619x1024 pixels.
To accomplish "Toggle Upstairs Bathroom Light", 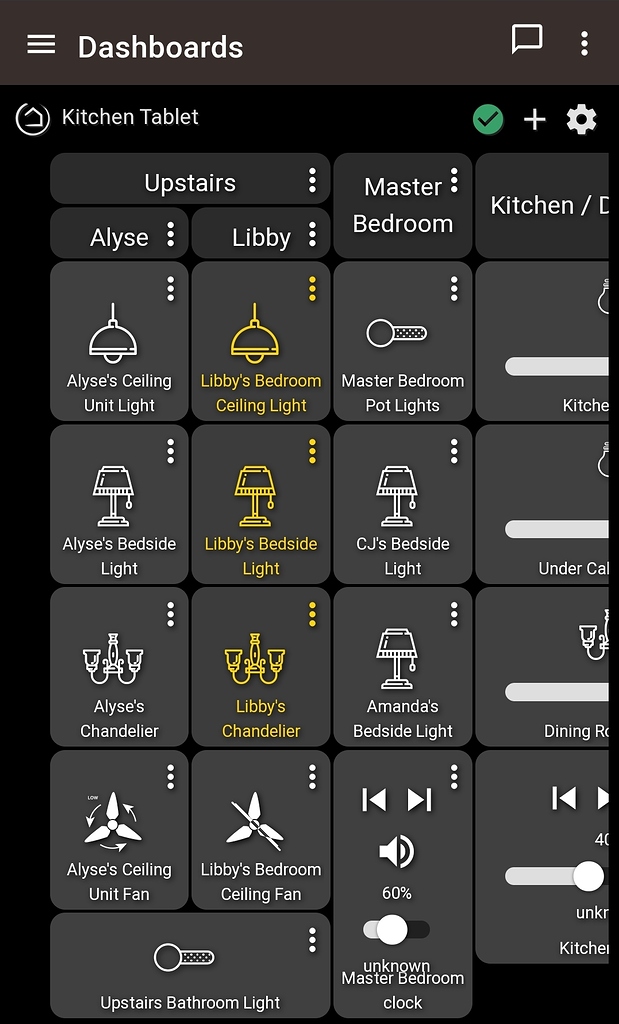I will [190, 965].
